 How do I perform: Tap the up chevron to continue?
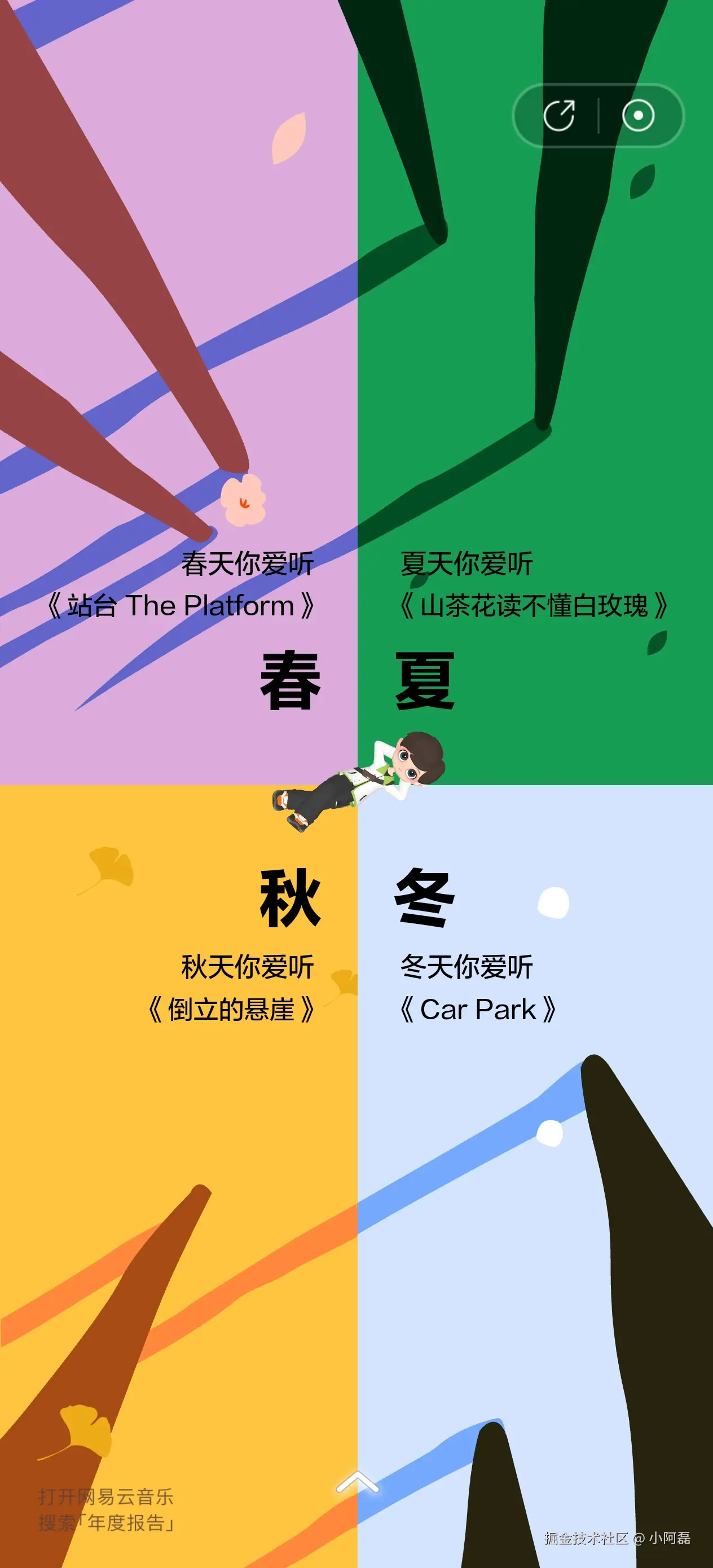[x=358, y=1482]
